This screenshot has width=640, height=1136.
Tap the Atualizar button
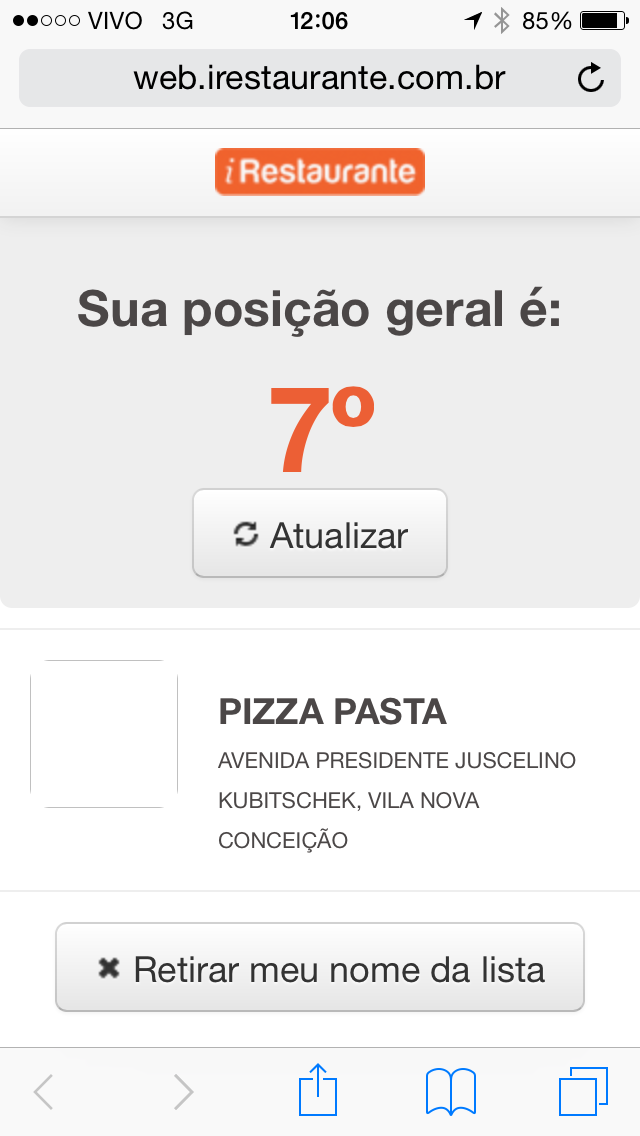pyautogui.click(x=320, y=533)
